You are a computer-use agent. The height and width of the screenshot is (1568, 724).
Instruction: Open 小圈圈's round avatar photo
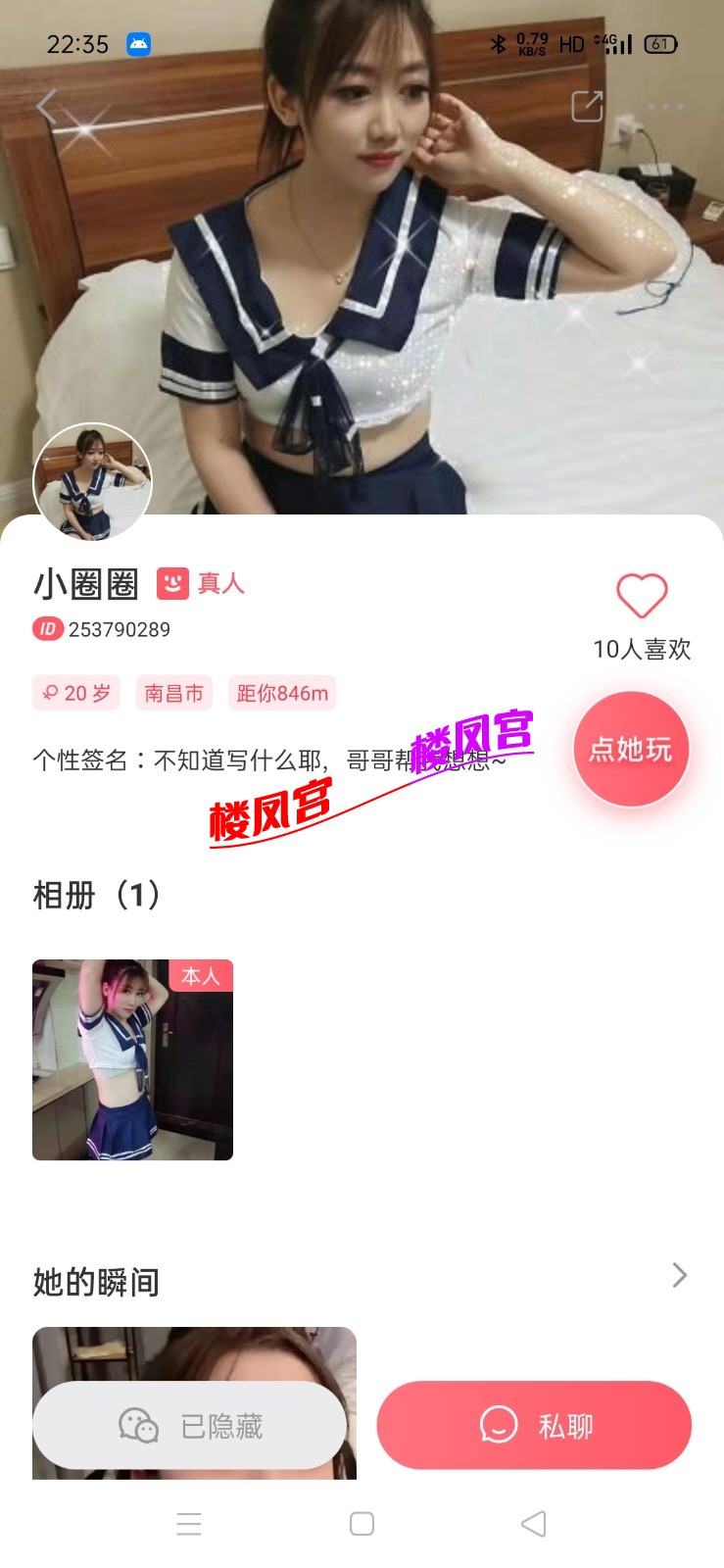click(x=93, y=482)
